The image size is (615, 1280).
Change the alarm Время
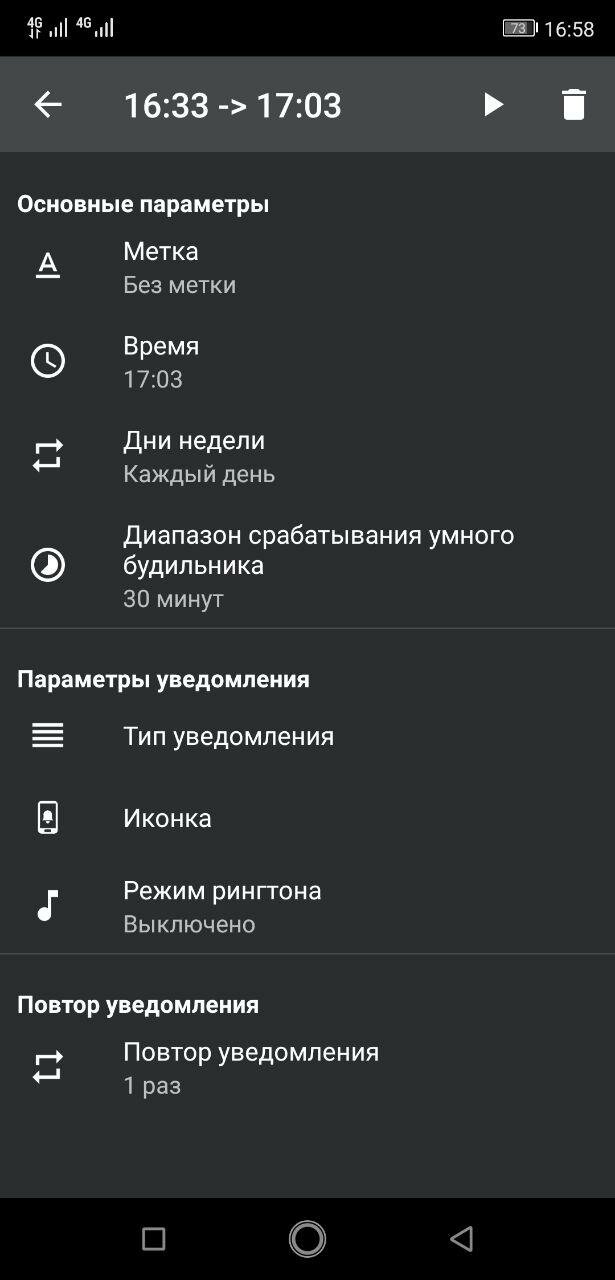307,362
